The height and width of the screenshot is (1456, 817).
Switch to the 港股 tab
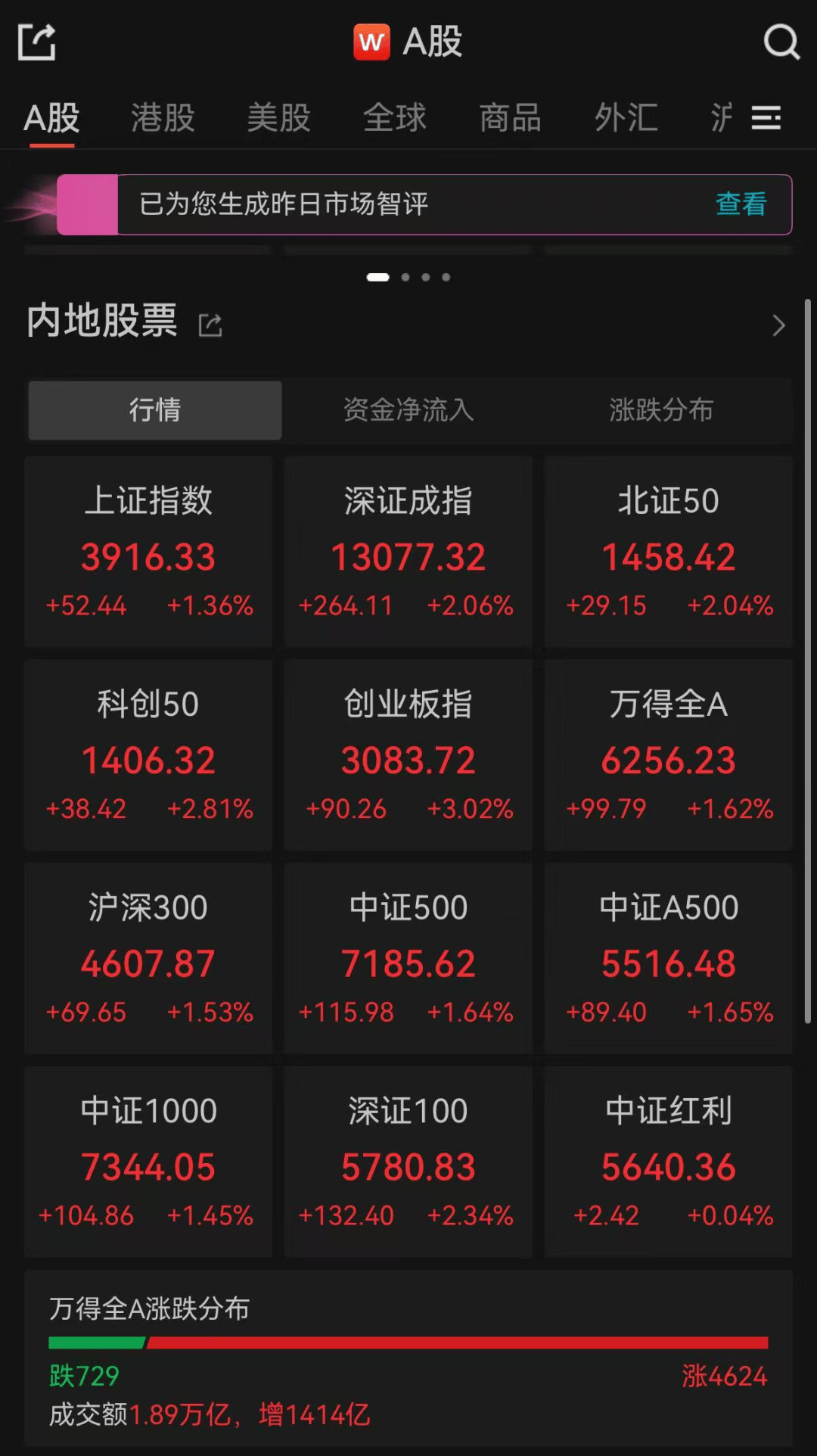pyautogui.click(x=163, y=118)
